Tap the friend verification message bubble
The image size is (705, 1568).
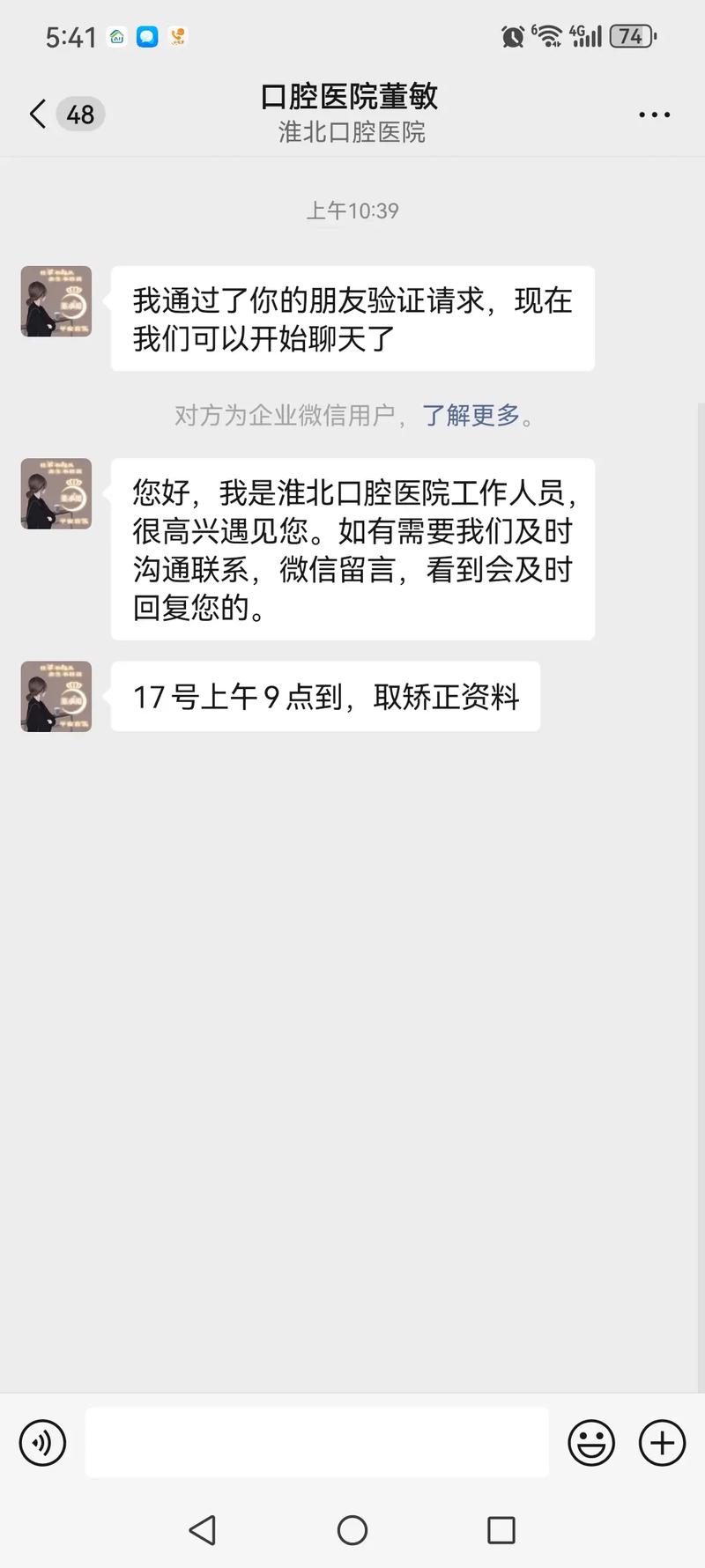tap(352, 318)
